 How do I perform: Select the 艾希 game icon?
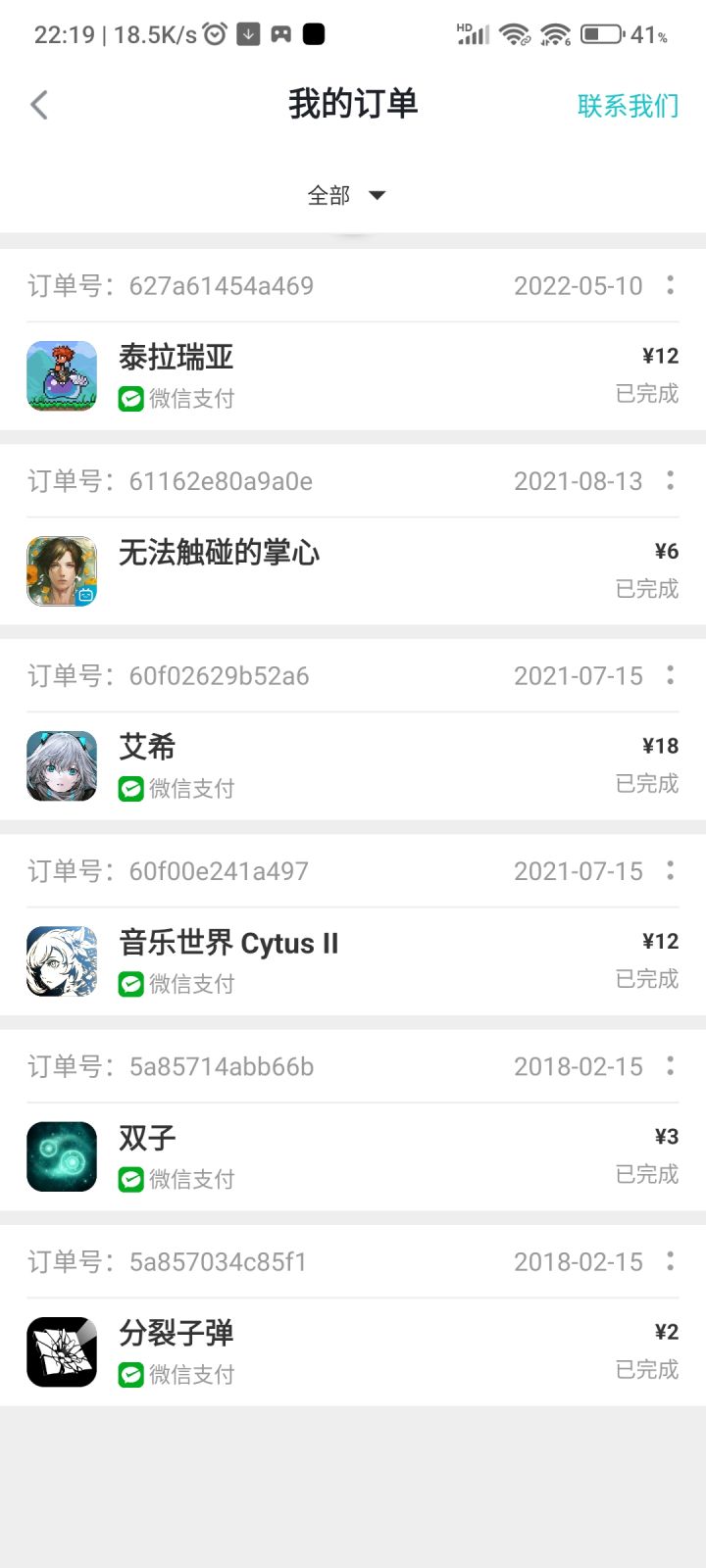[61, 765]
